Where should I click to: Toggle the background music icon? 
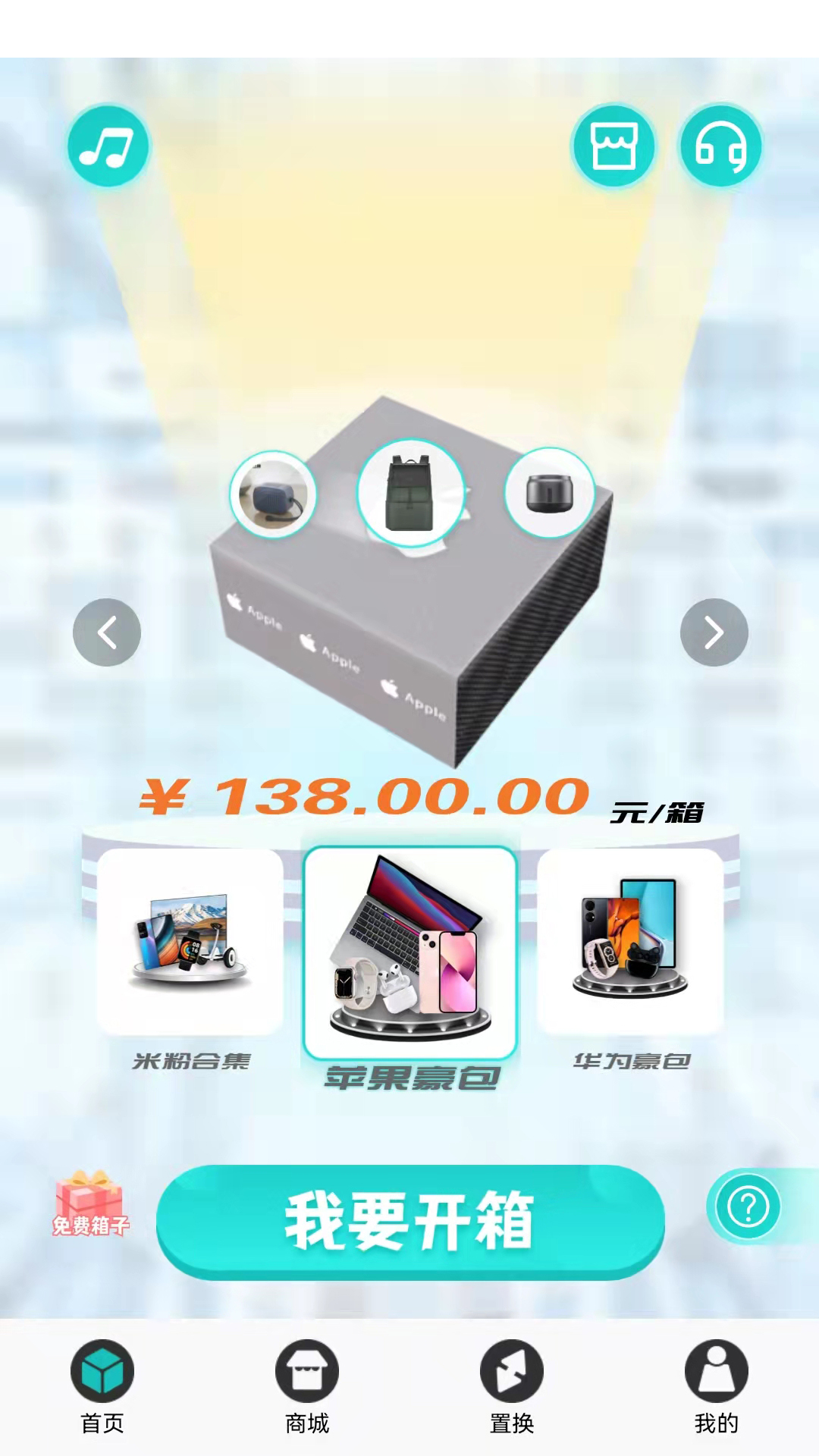(x=108, y=146)
